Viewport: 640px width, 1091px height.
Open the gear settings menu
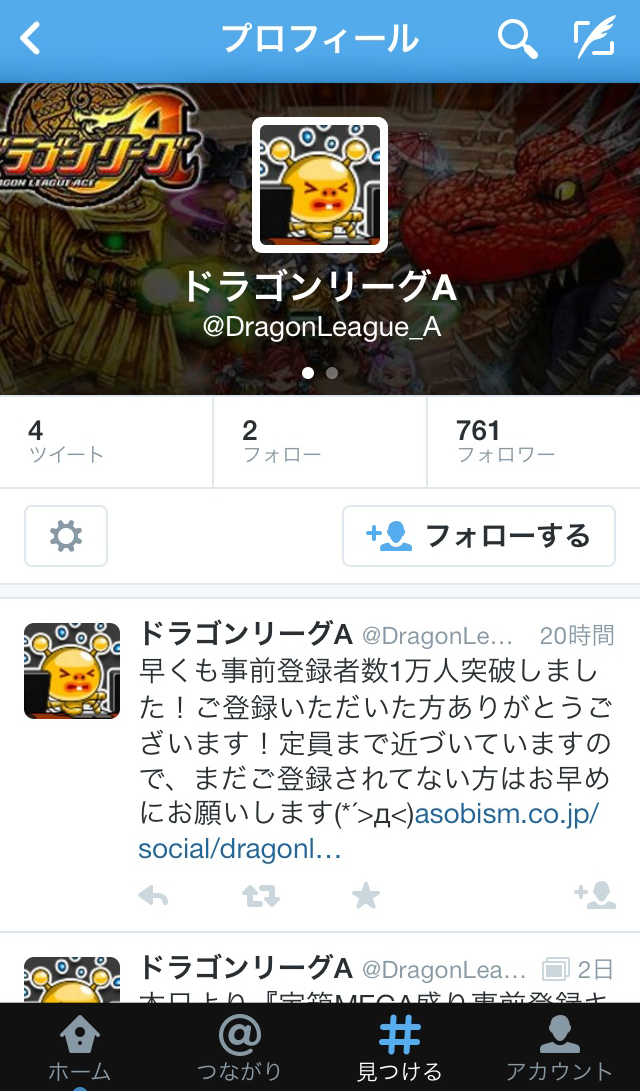[66, 536]
